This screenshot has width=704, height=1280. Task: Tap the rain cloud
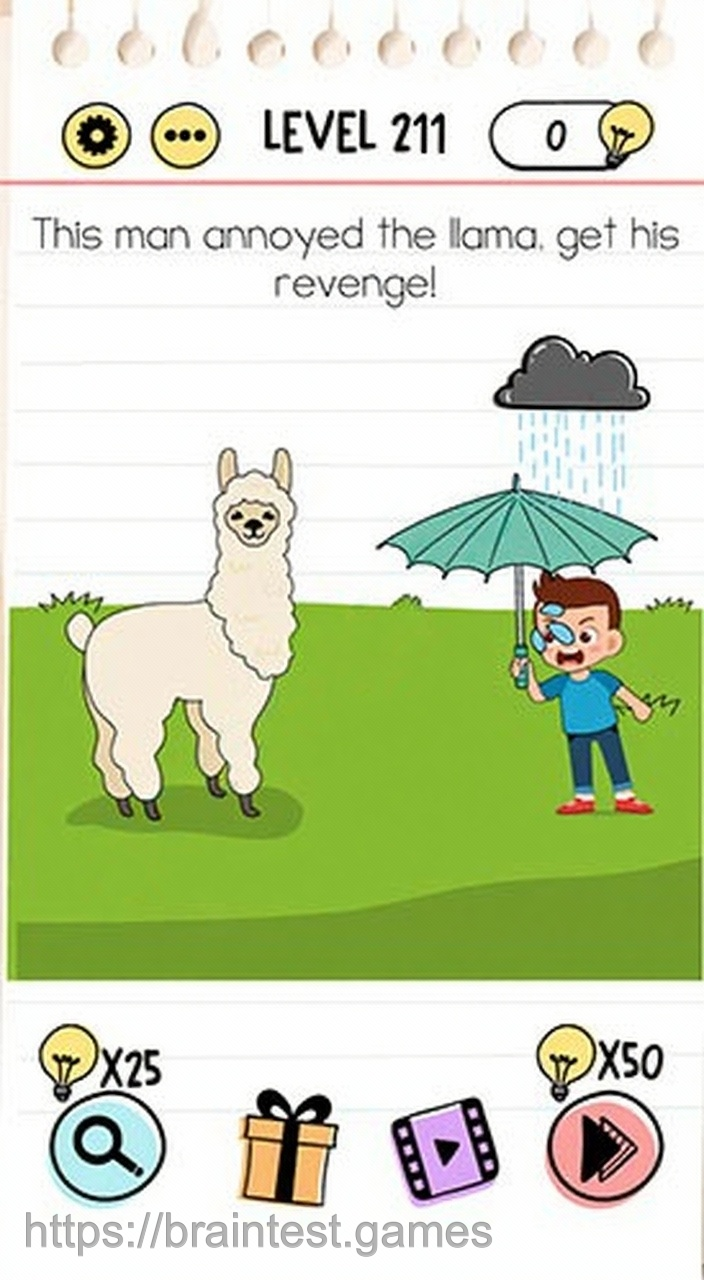(x=572, y=378)
